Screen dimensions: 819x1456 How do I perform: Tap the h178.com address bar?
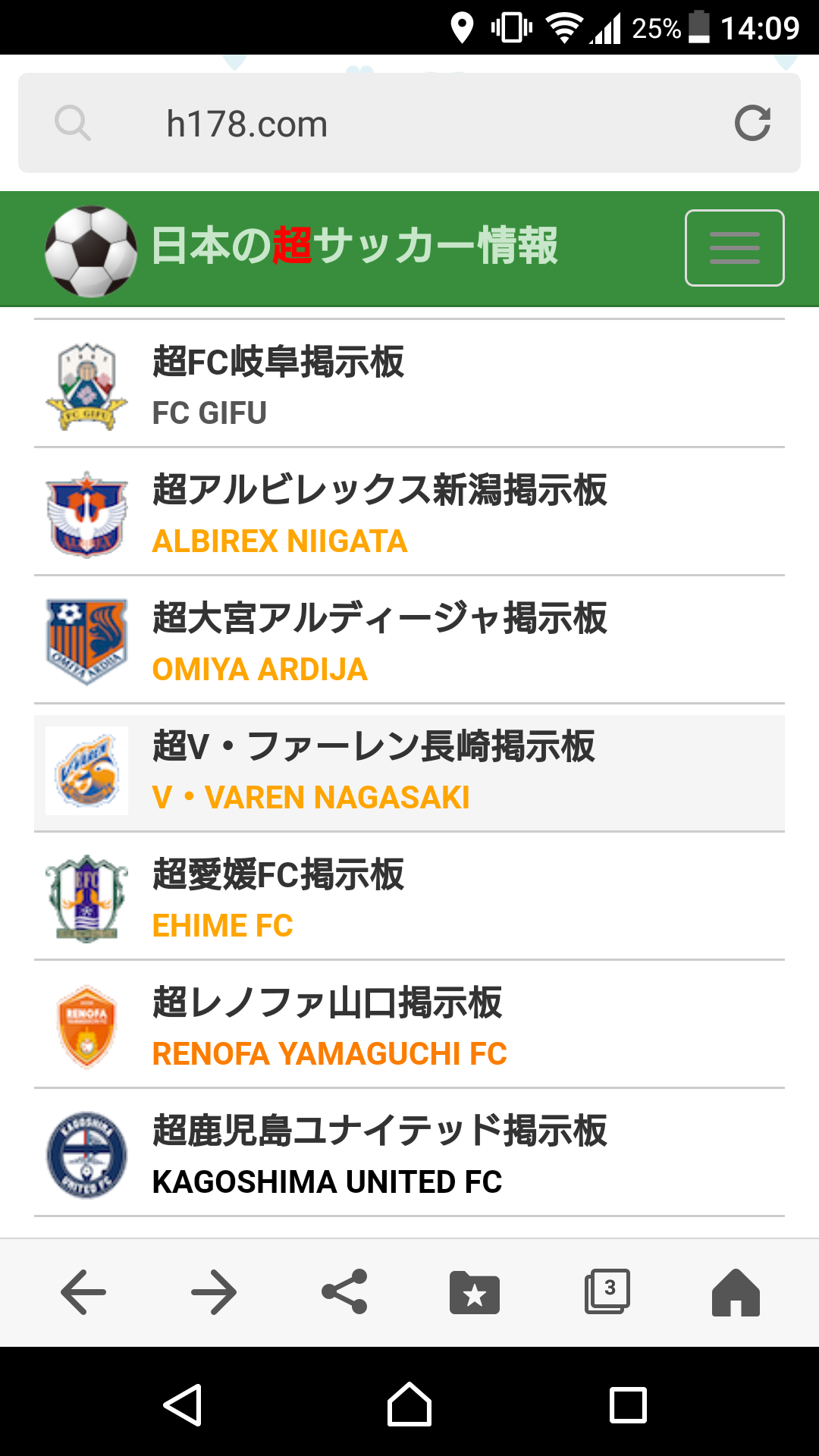click(379, 124)
